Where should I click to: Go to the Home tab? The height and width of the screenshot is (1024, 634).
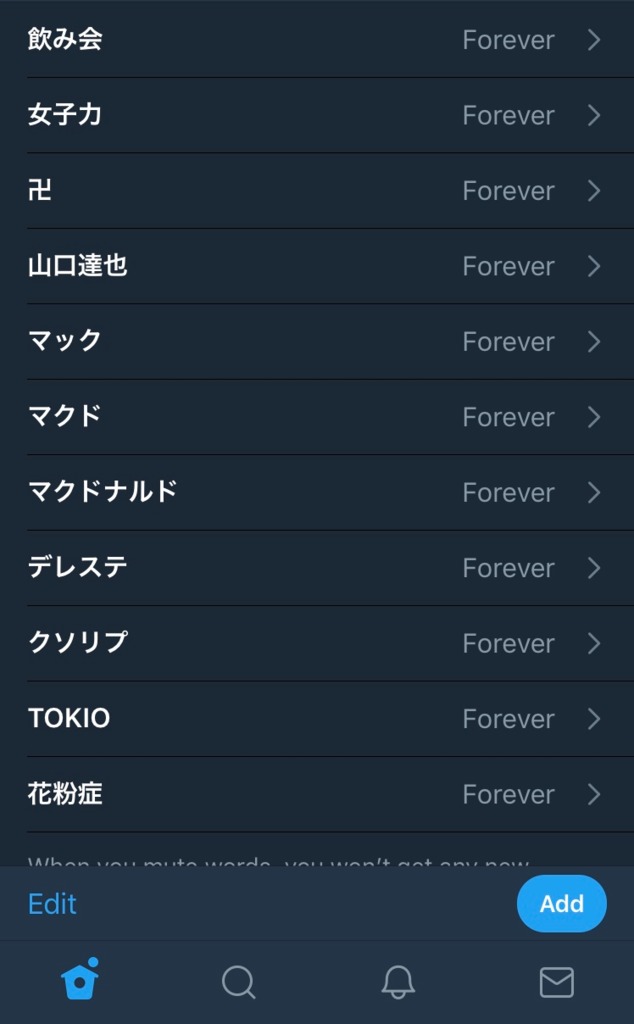pos(80,980)
